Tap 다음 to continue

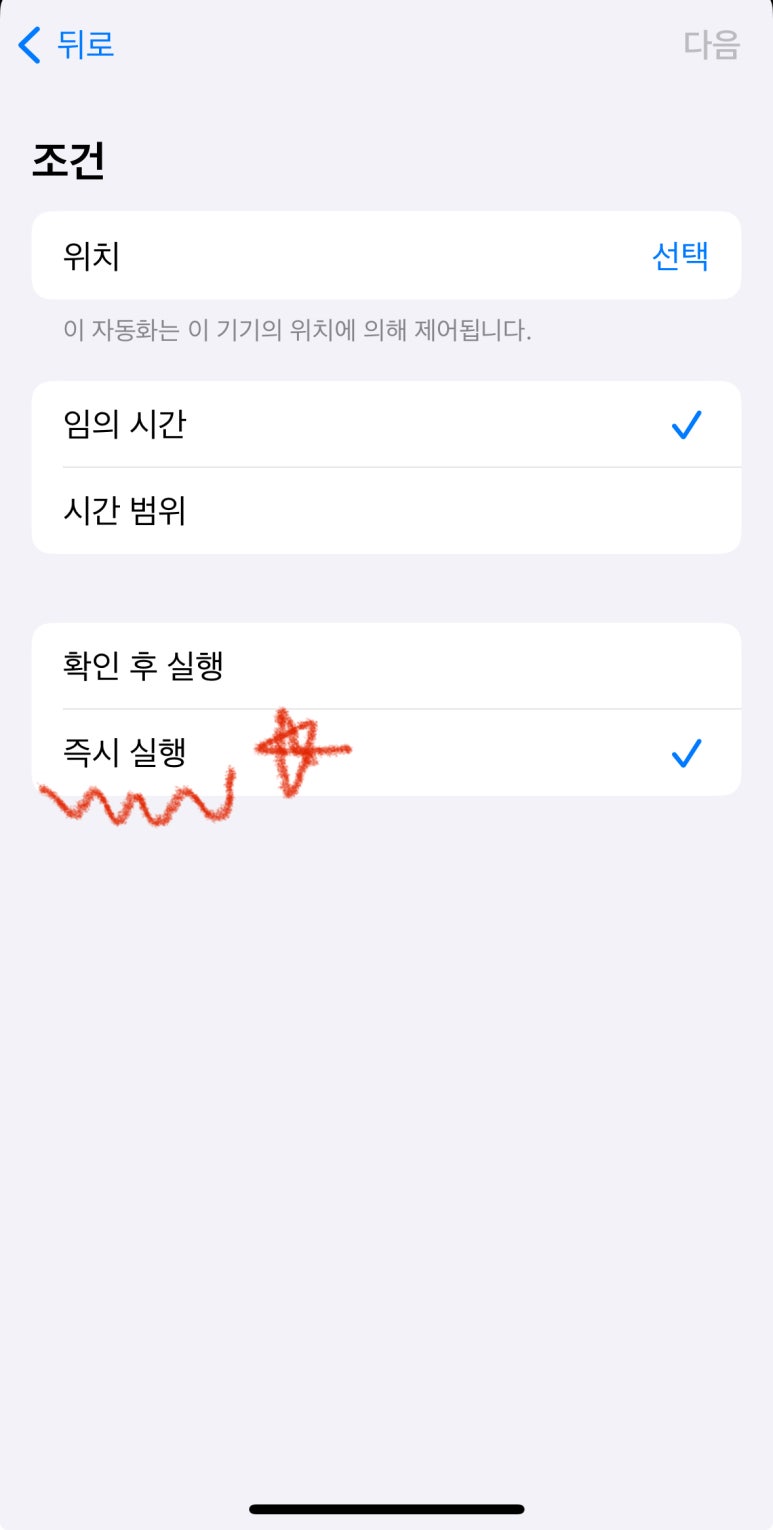(x=711, y=45)
